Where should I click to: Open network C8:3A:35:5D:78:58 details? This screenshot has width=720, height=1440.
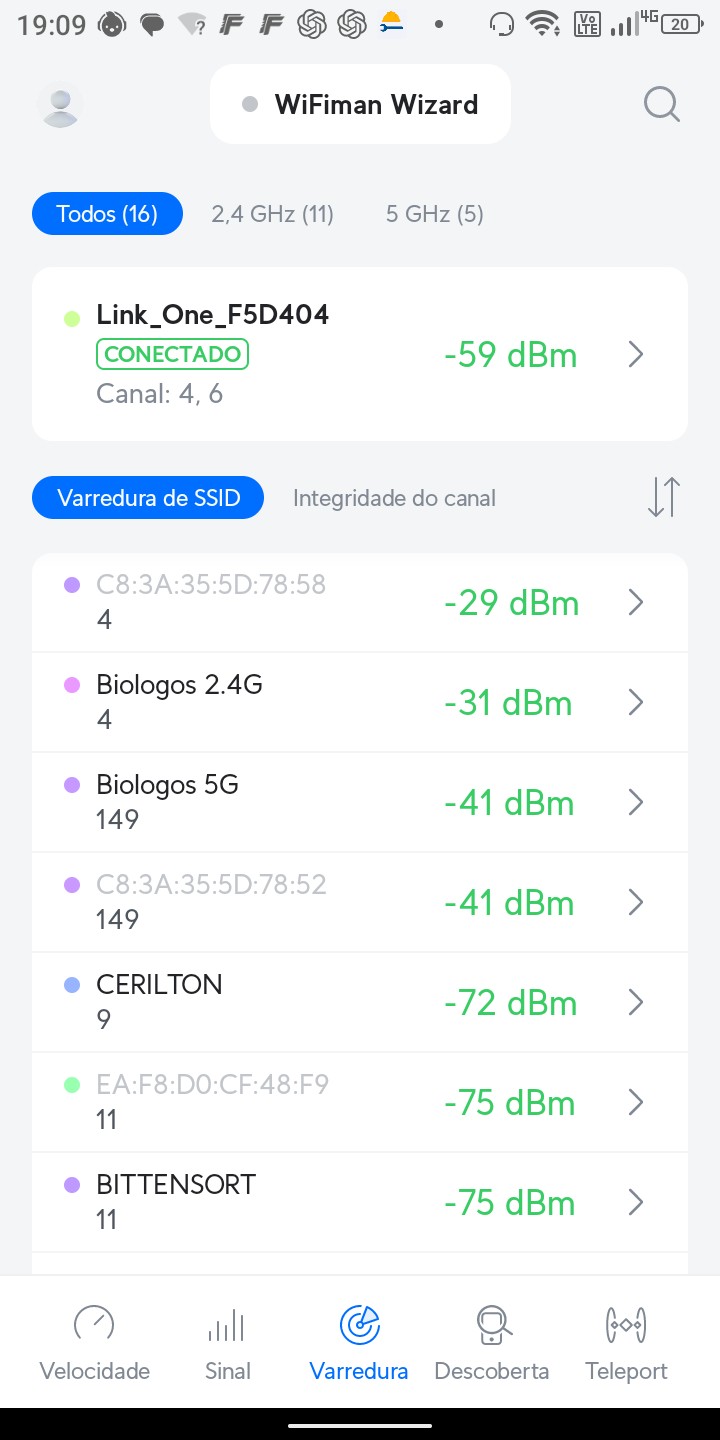click(360, 603)
